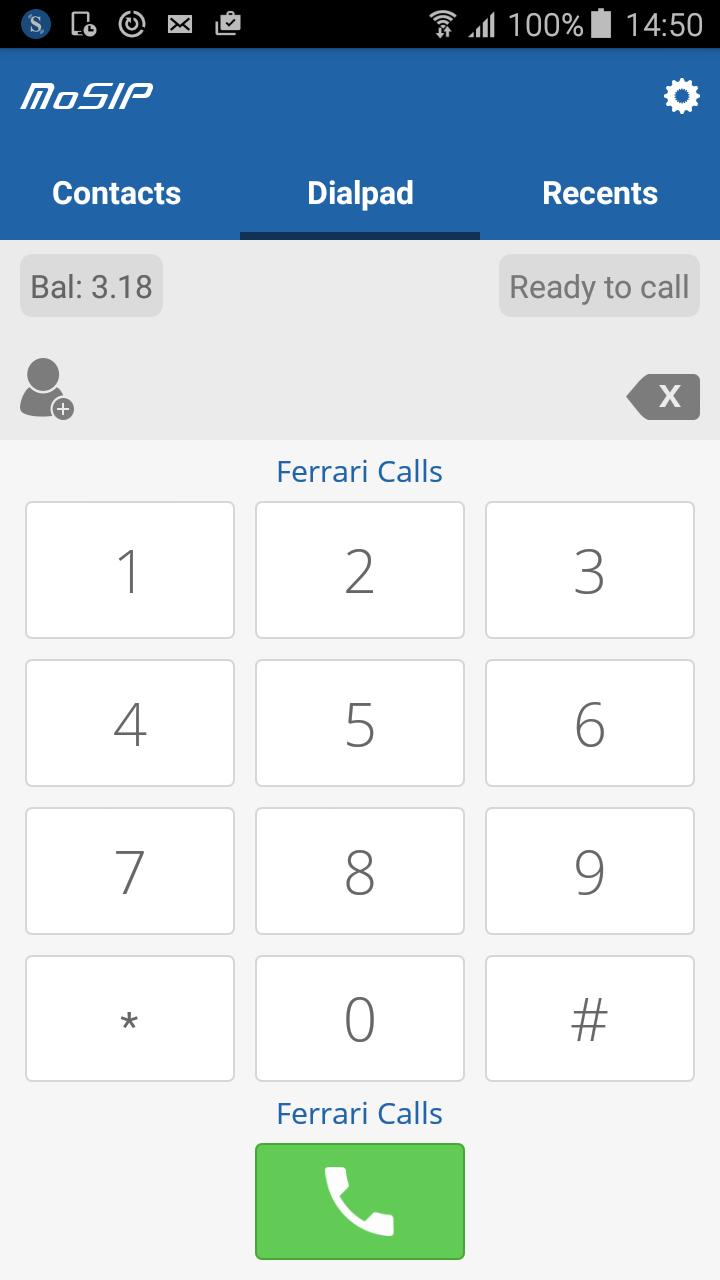Switch to the Recents tab
This screenshot has height=1280, width=720.
click(x=600, y=193)
